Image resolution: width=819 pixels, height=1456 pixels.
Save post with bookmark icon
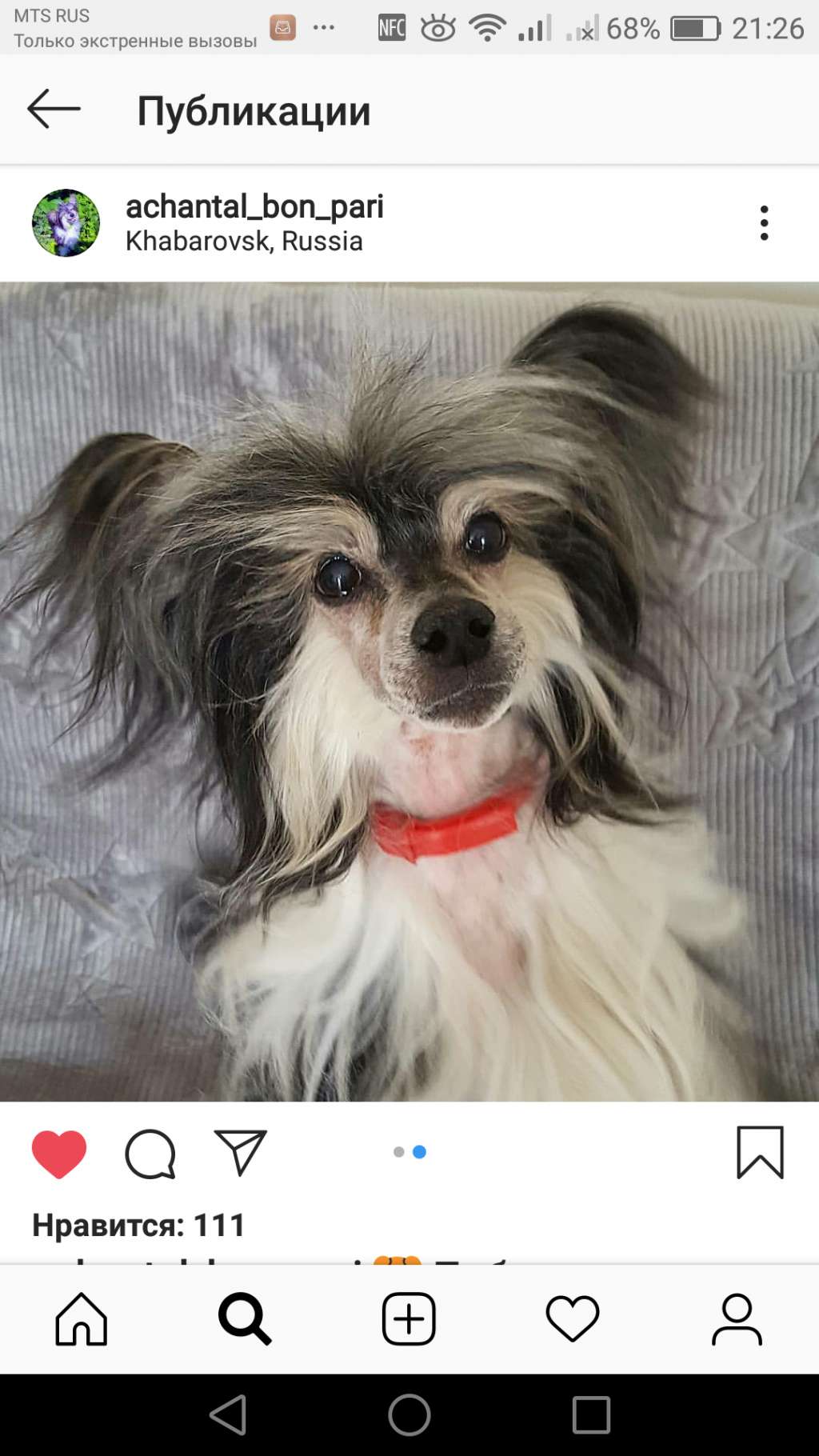tap(760, 1153)
